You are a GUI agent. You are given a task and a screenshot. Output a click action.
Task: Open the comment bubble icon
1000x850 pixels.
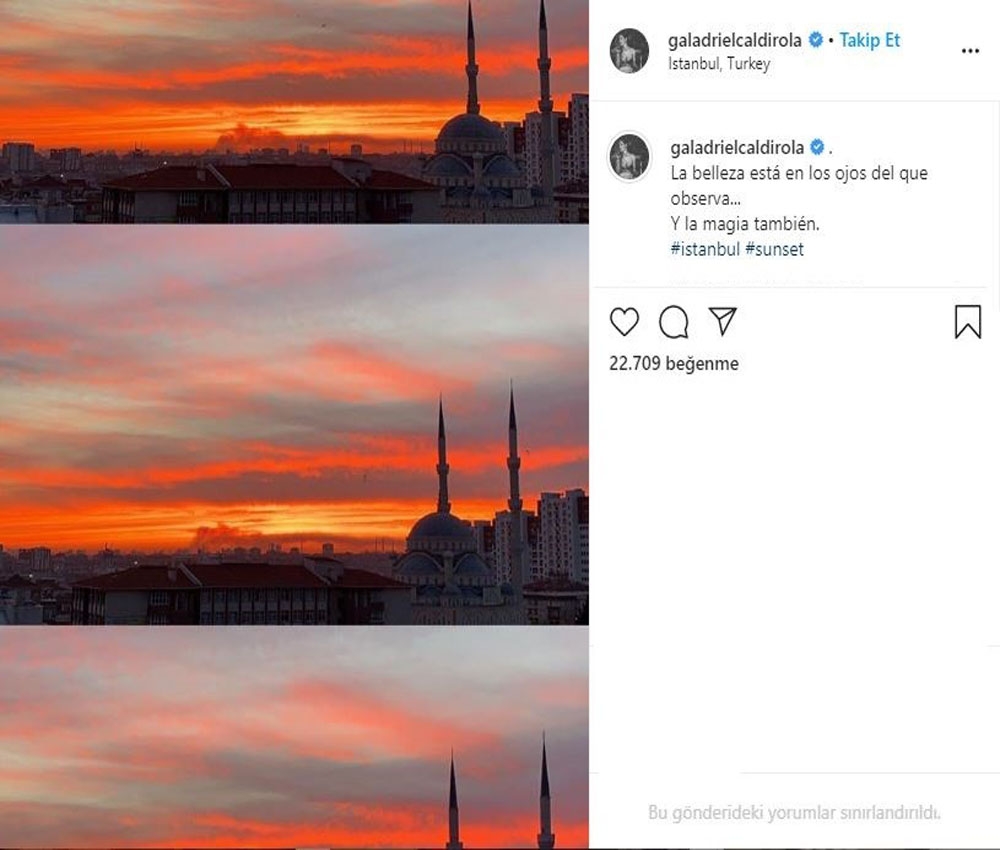point(674,322)
